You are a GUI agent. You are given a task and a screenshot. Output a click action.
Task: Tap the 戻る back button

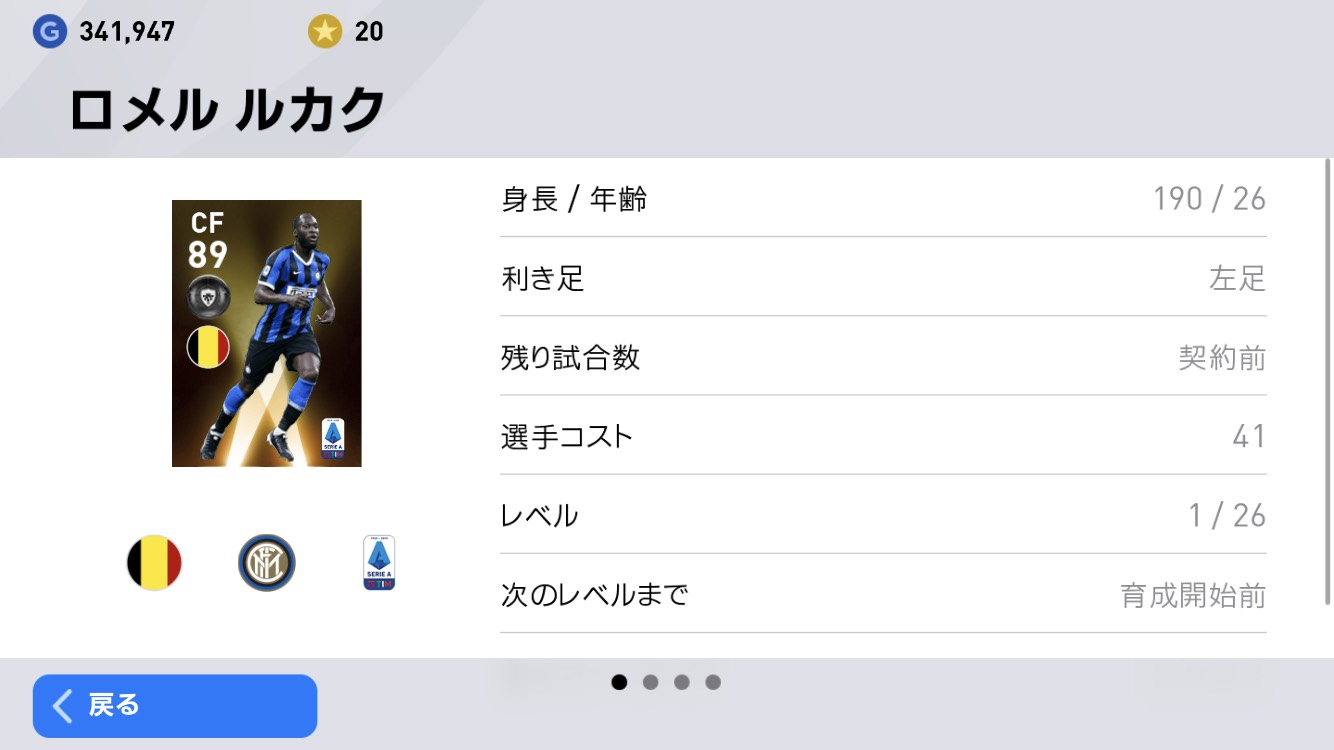point(175,706)
